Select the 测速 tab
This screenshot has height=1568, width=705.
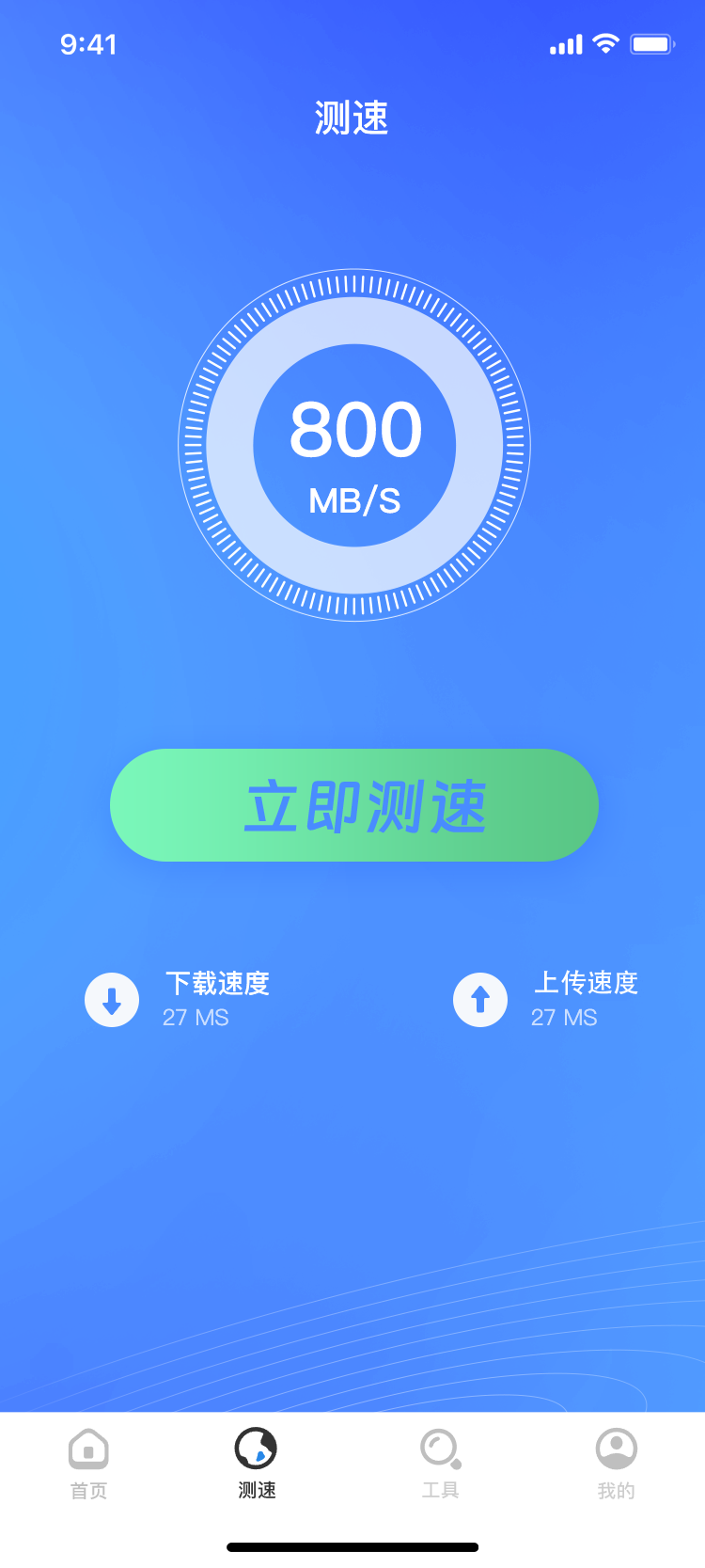coord(257,1464)
